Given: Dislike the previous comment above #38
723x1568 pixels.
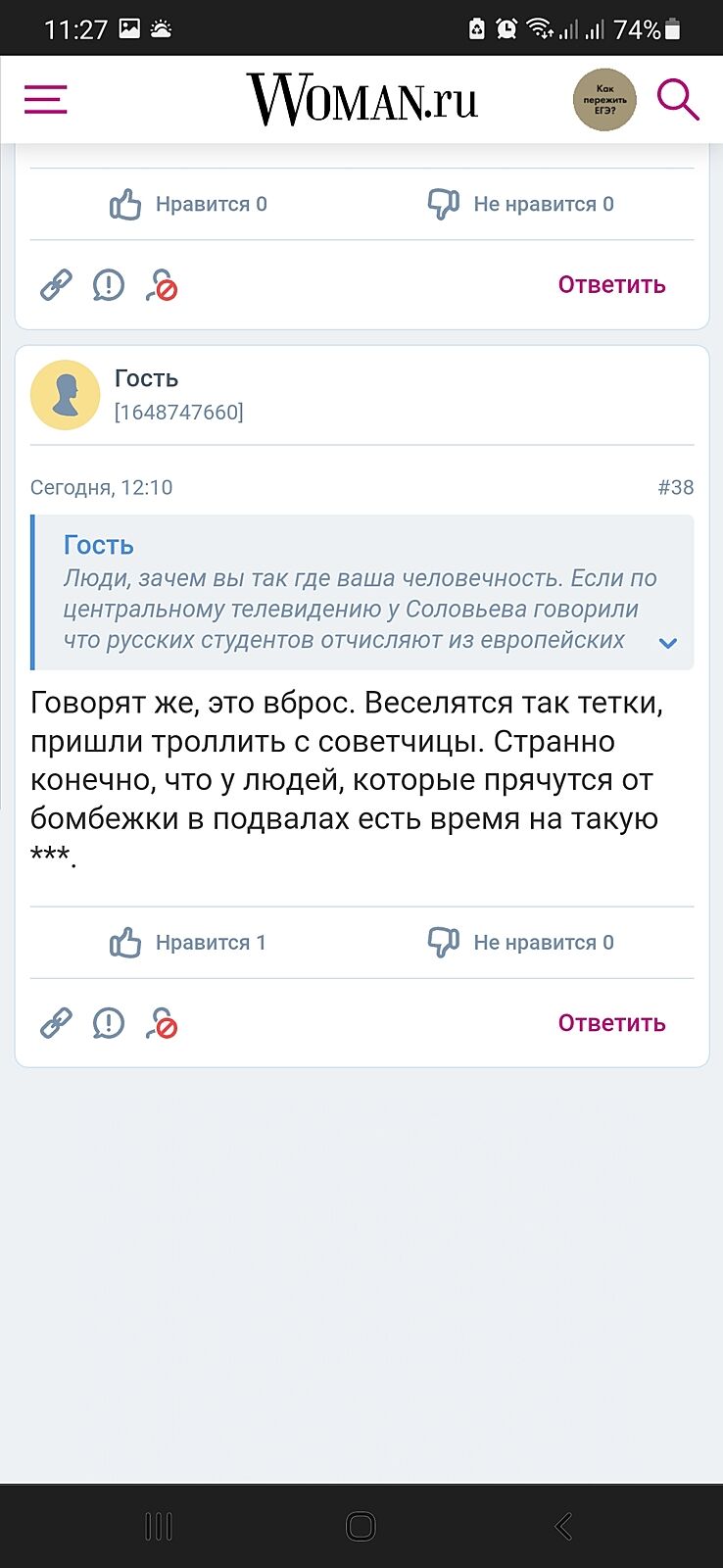Looking at the screenshot, I should point(521,204).
